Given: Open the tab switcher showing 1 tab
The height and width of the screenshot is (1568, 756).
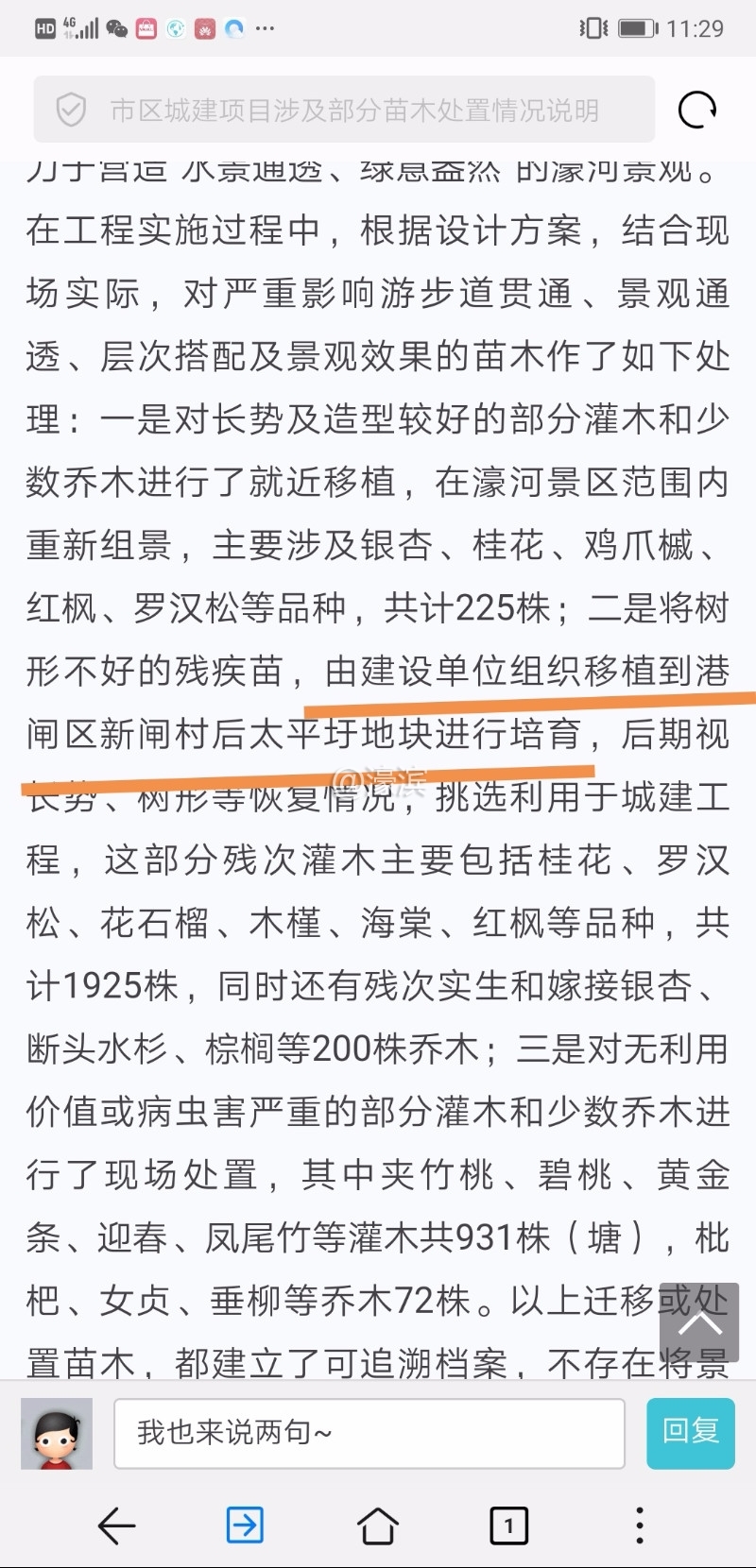Looking at the screenshot, I should tap(508, 1525).
